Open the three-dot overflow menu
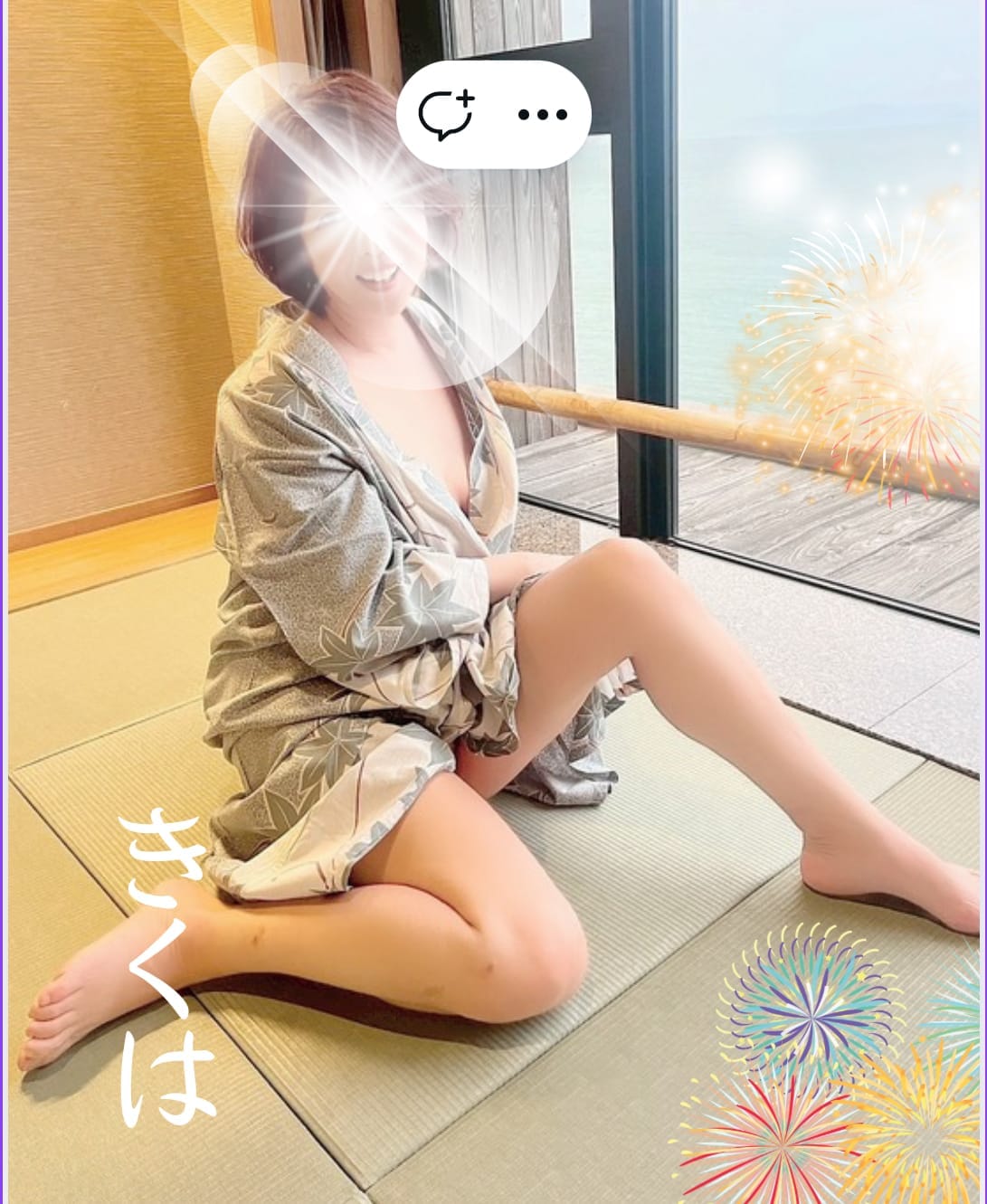Screen dimensions: 987x1204 point(542,115)
